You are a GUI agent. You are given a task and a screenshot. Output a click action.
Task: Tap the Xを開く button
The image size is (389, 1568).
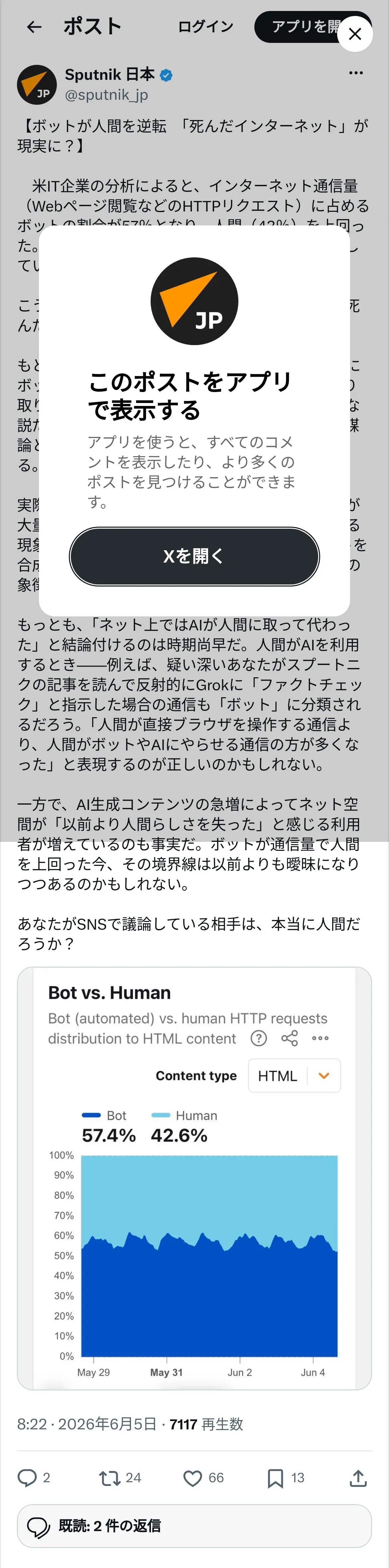coord(194,556)
